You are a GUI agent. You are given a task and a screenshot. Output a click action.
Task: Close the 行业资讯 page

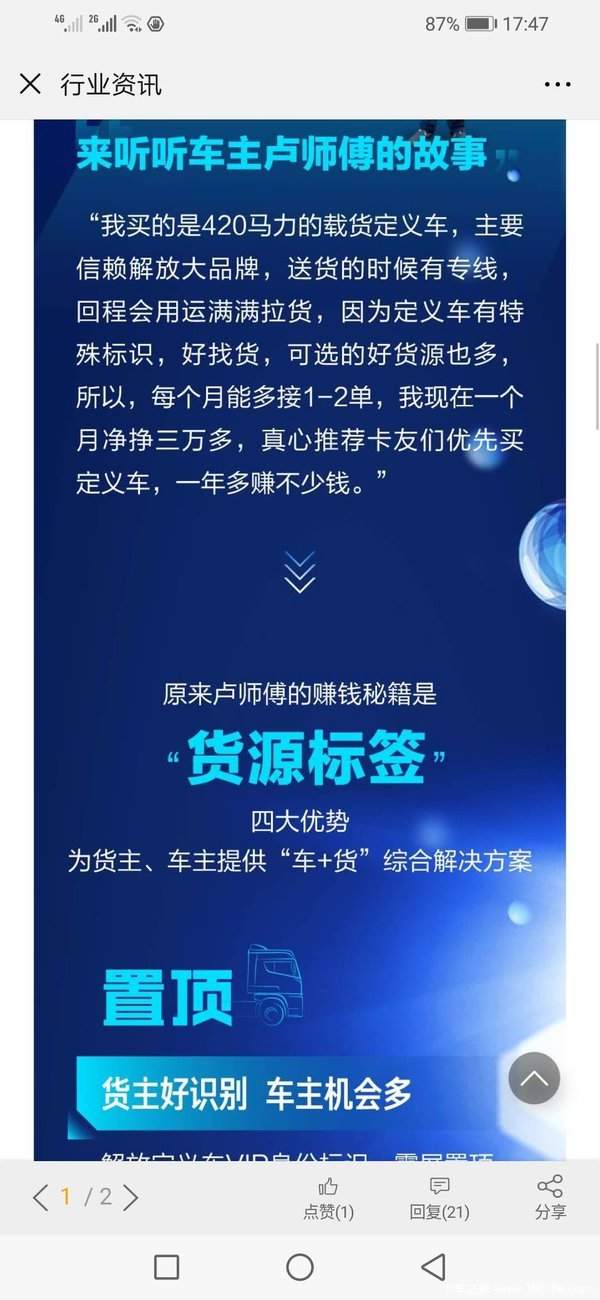(x=30, y=85)
